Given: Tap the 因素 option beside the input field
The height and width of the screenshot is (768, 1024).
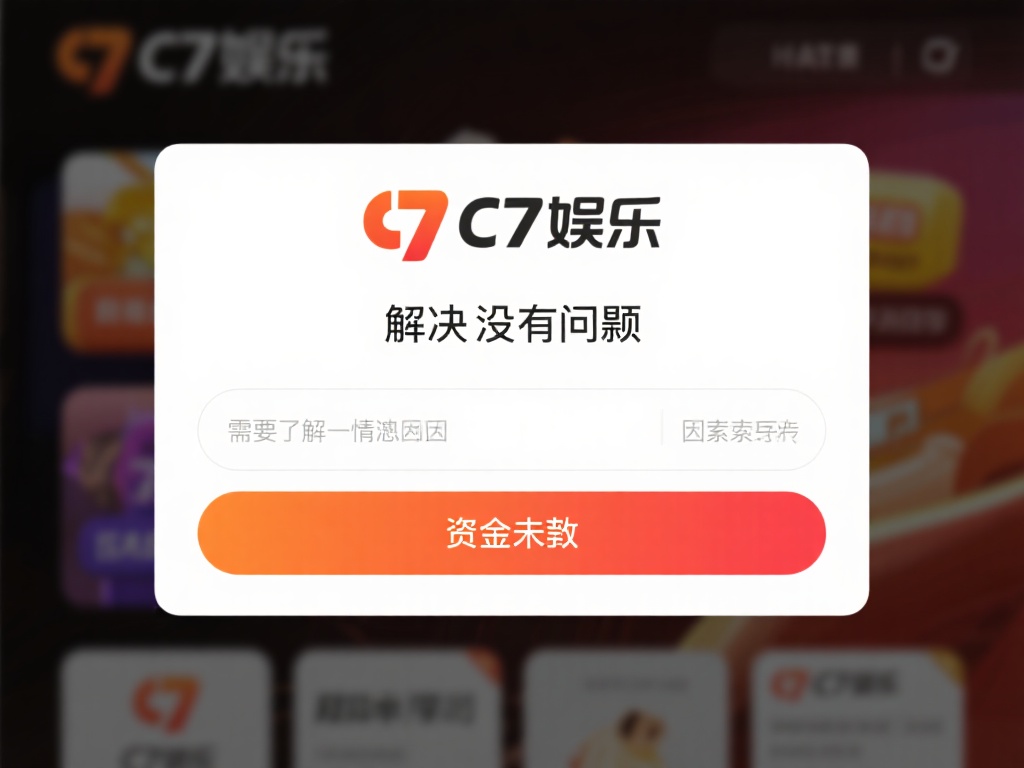Looking at the screenshot, I should 739,431.
